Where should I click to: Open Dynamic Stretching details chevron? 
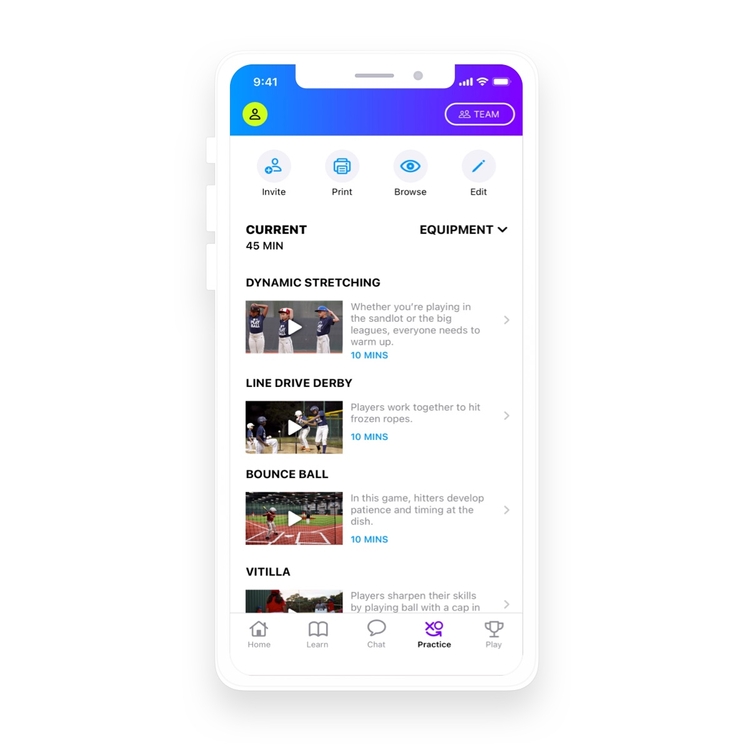(x=506, y=320)
